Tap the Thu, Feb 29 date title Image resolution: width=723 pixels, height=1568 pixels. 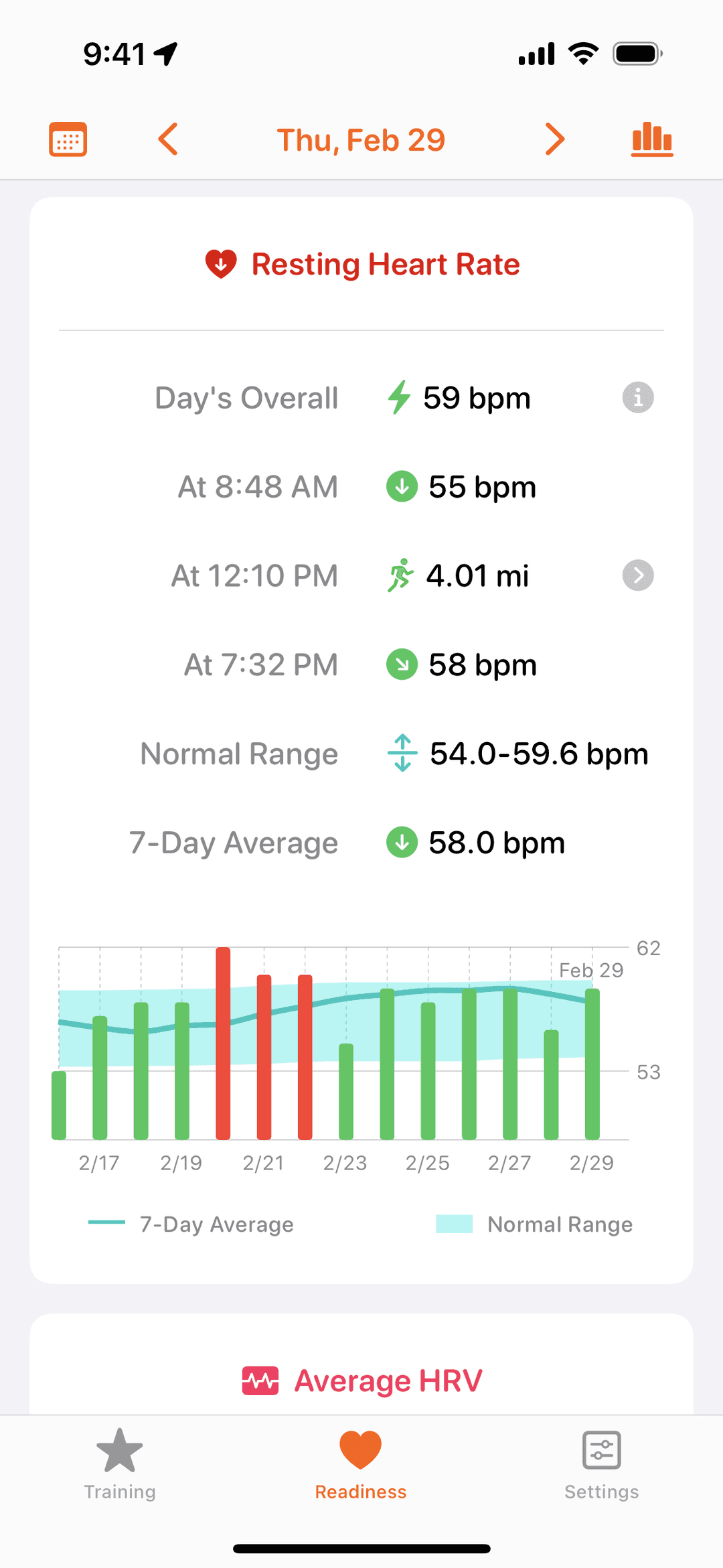pos(361,141)
